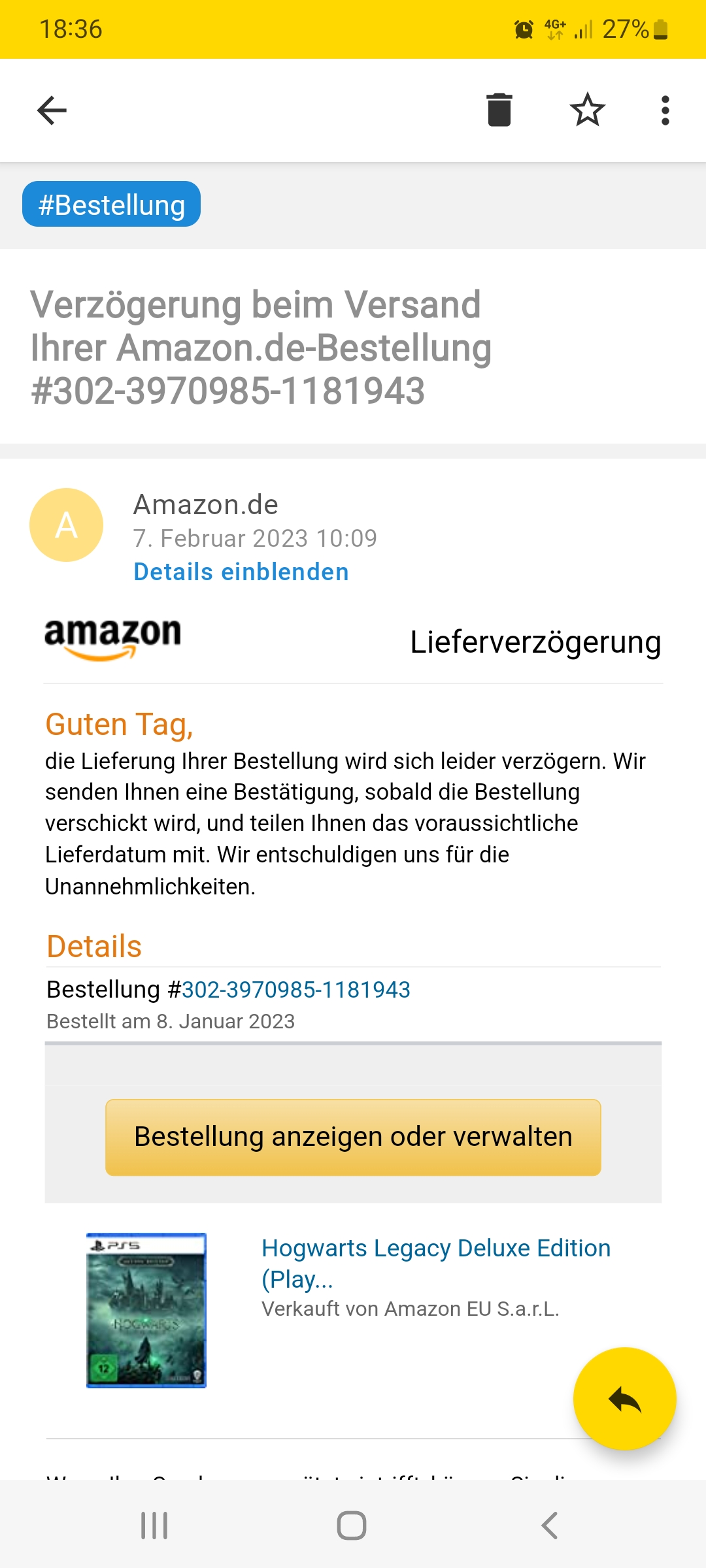Tap the #Bestellung label chip

pos(112,204)
